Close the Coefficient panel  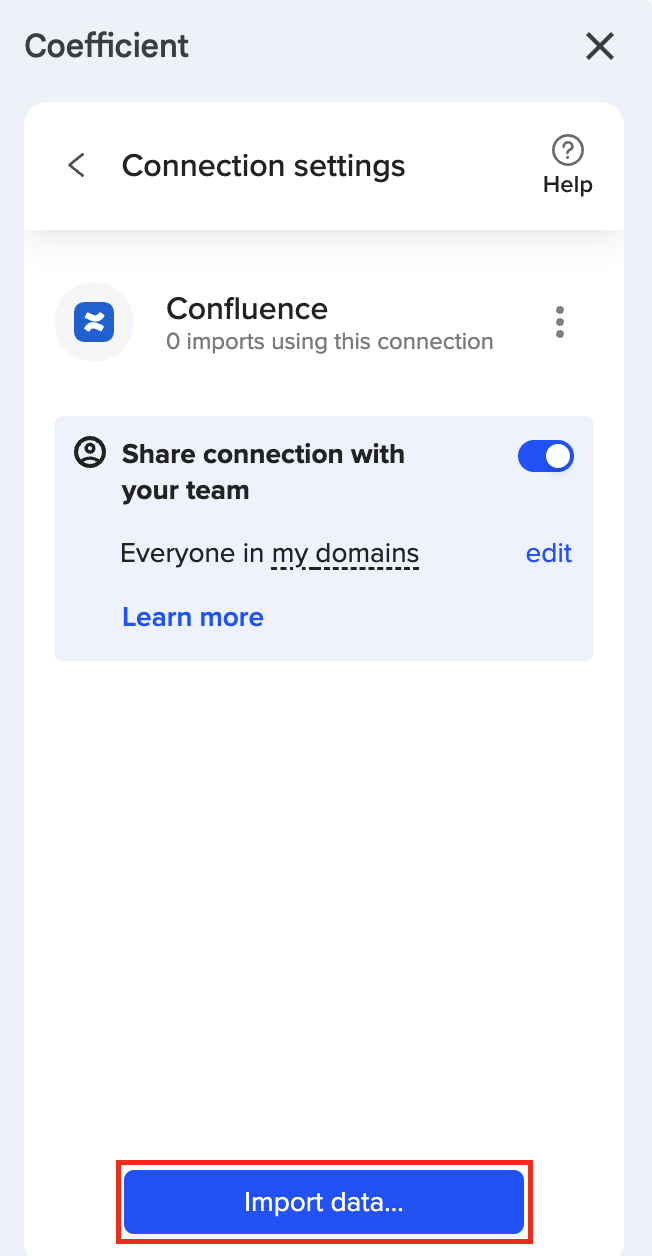[600, 46]
